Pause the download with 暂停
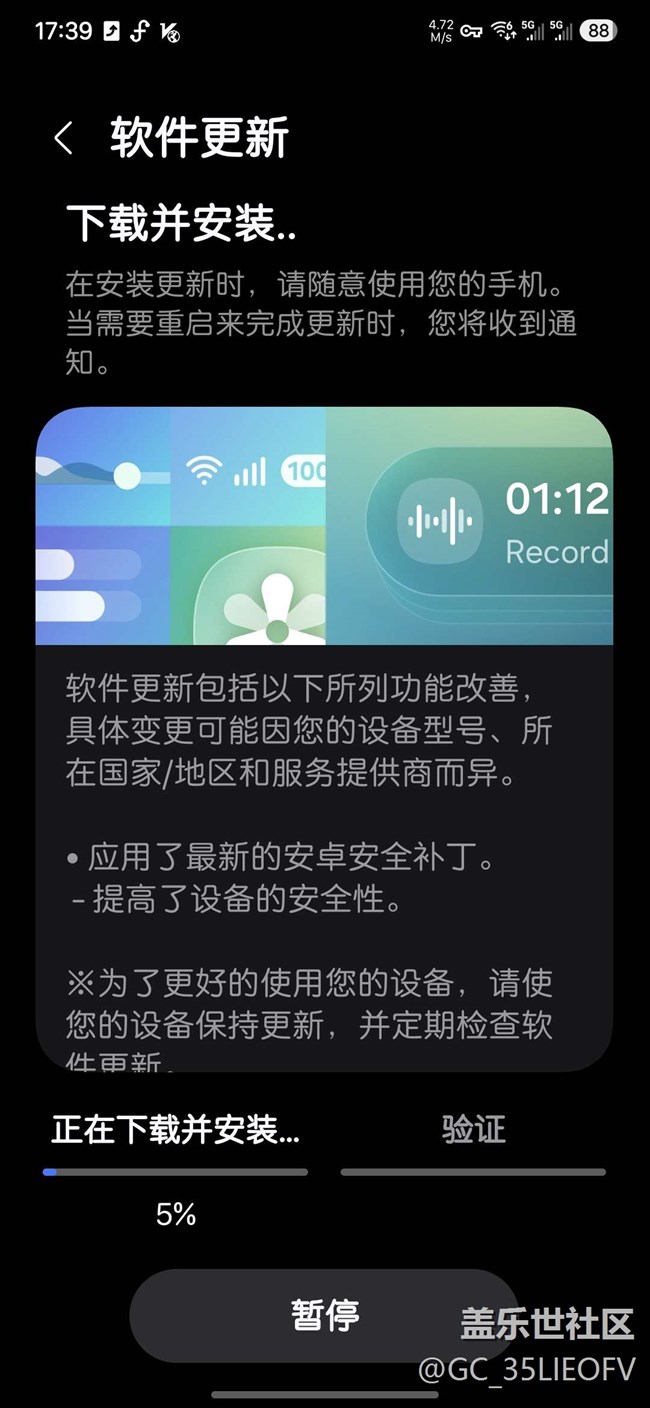 click(x=325, y=1315)
